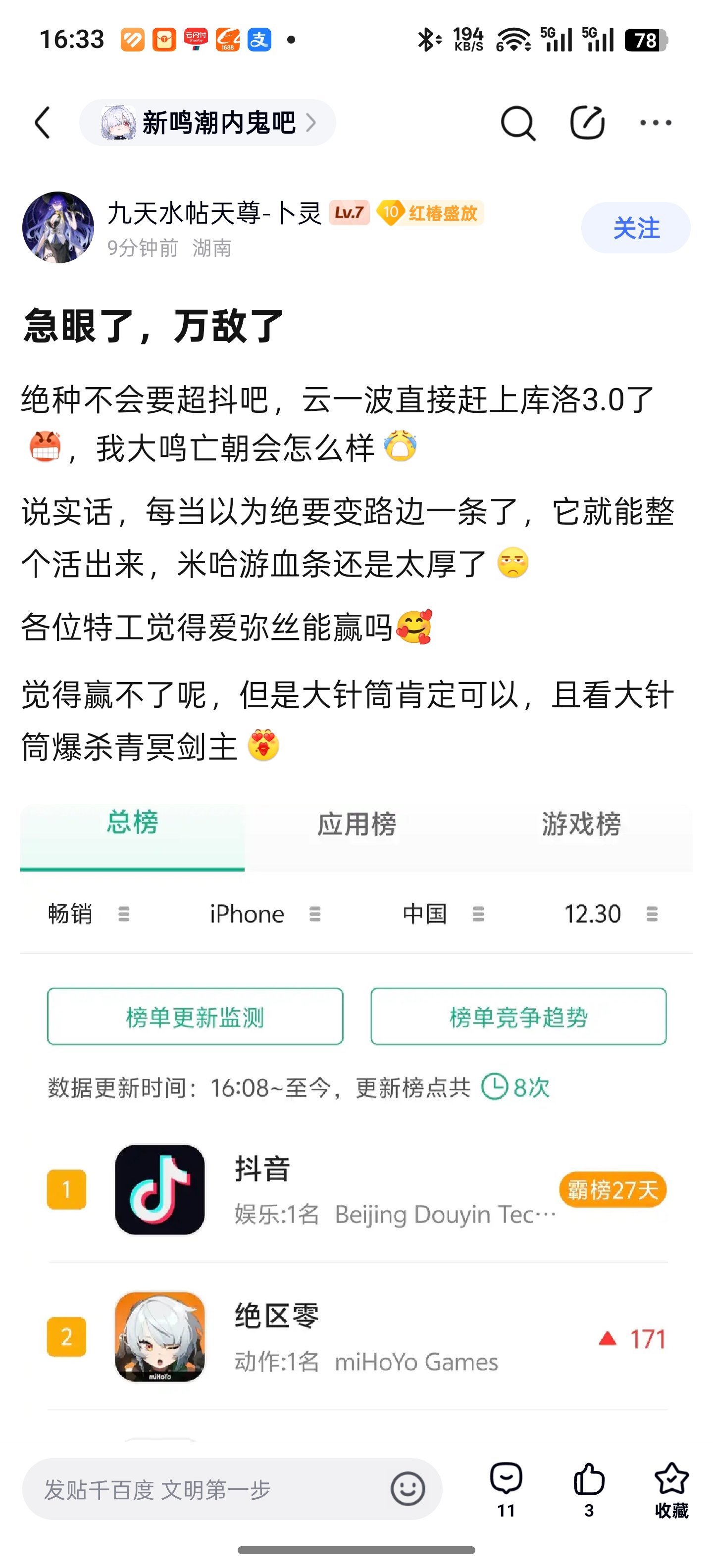713x1568 pixels.
Task: Open the 新鸣潮内鬼吧 forum page
Action: click(207, 123)
